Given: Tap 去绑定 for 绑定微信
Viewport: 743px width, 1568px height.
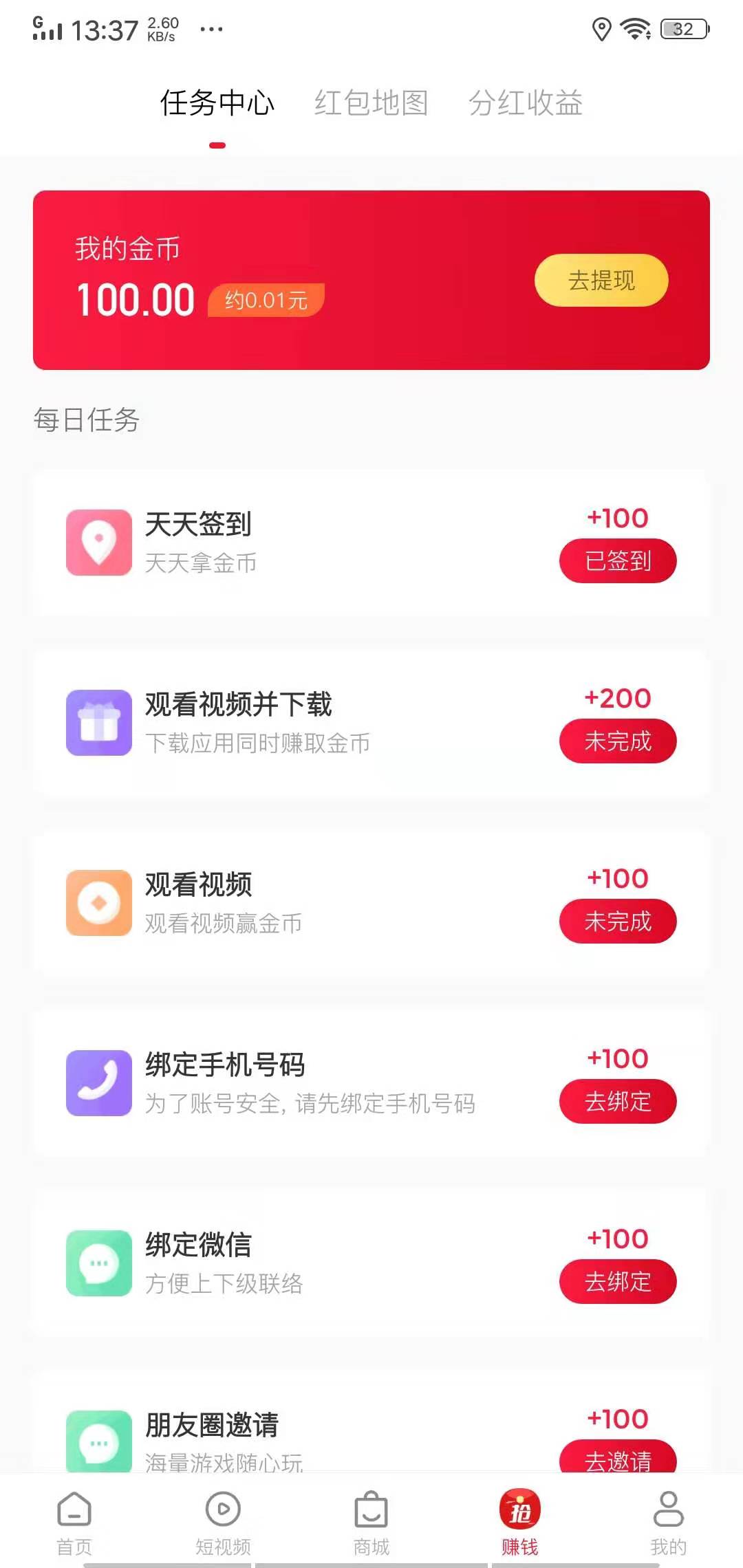Looking at the screenshot, I should tap(618, 1282).
